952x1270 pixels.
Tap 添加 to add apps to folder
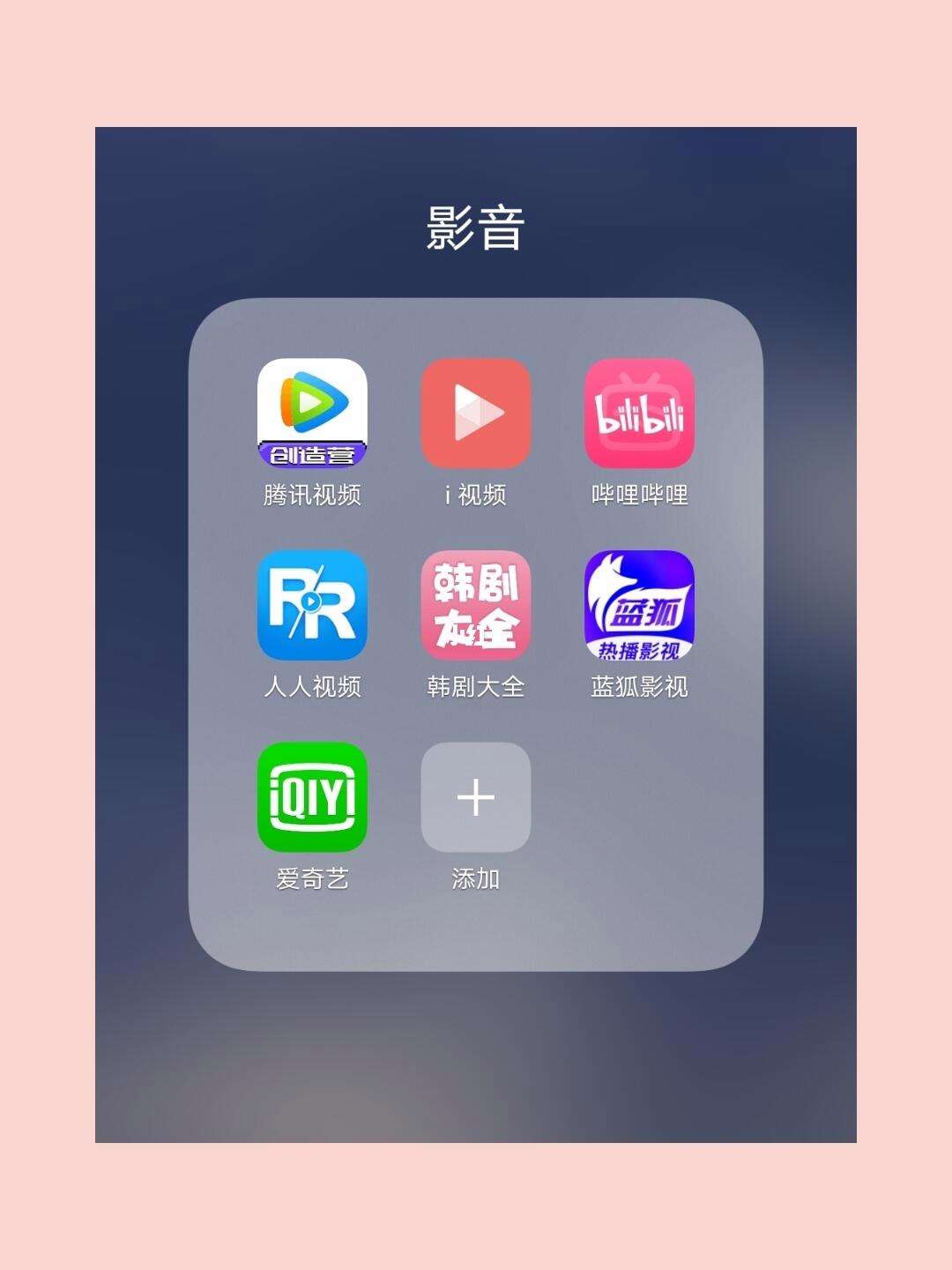[x=476, y=797]
